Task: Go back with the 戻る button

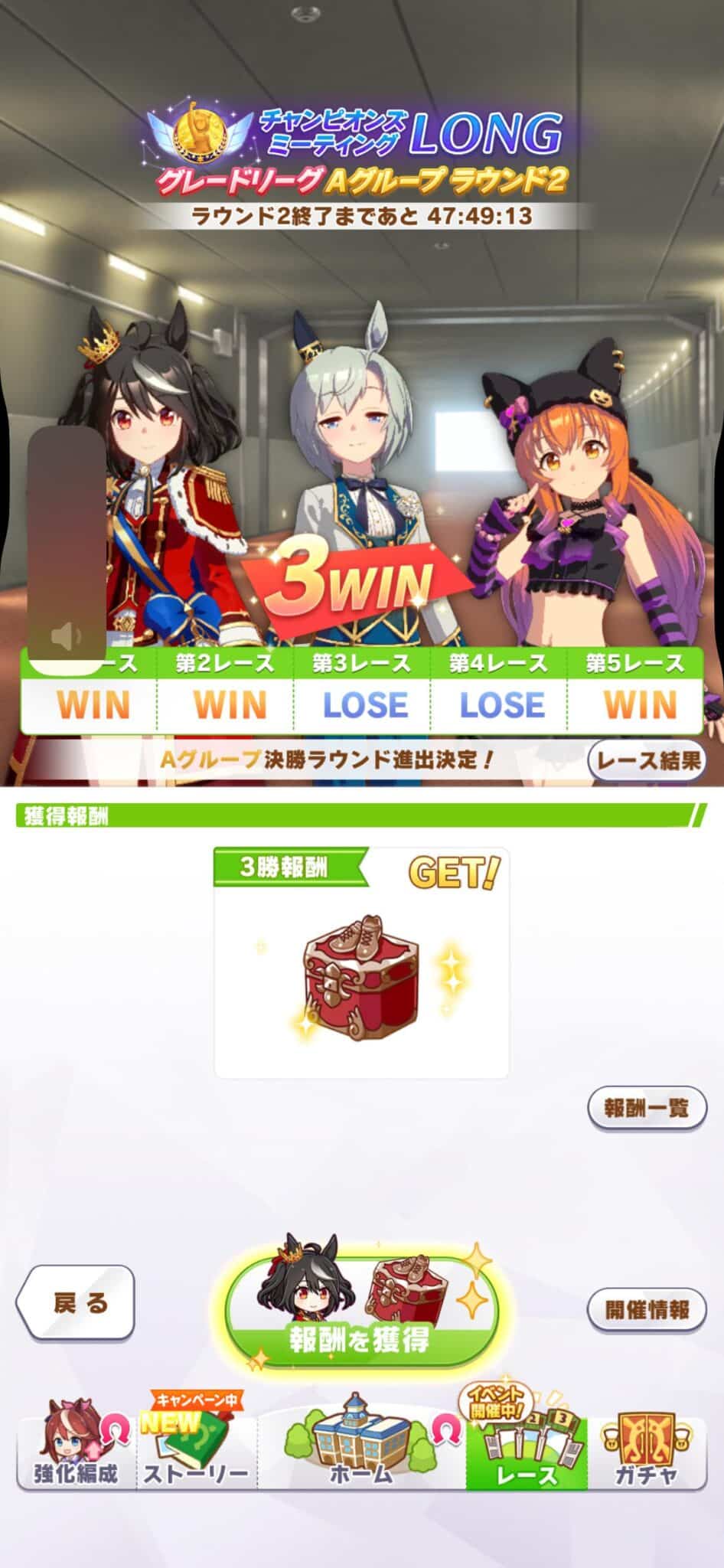Action: (x=75, y=1302)
